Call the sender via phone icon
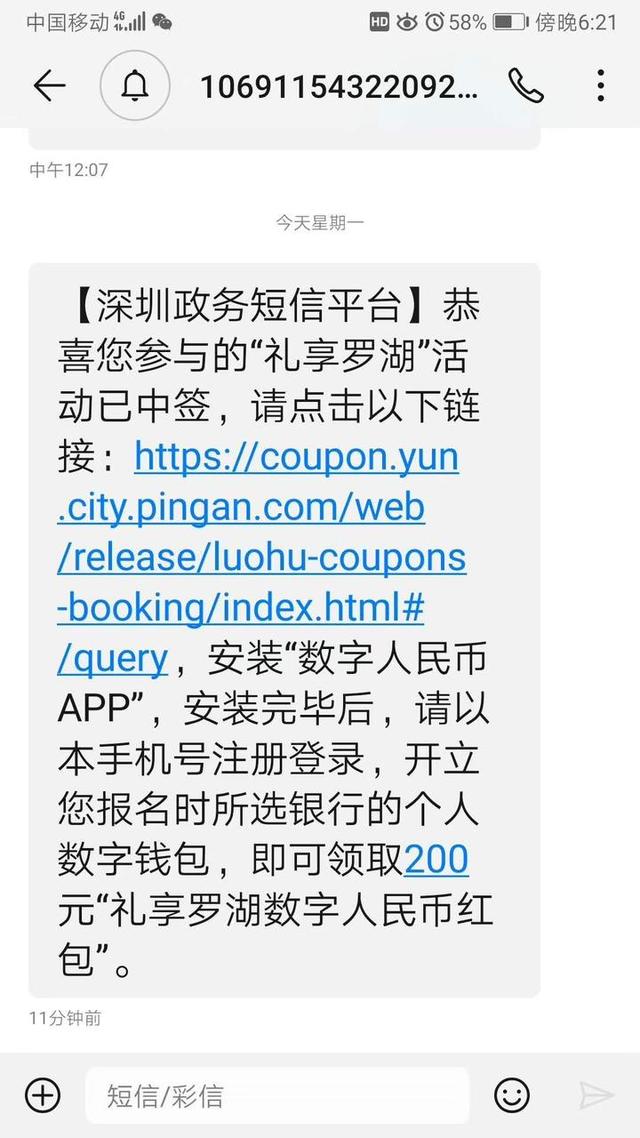The height and width of the screenshot is (1138, 640). click(x=526, y=86)
